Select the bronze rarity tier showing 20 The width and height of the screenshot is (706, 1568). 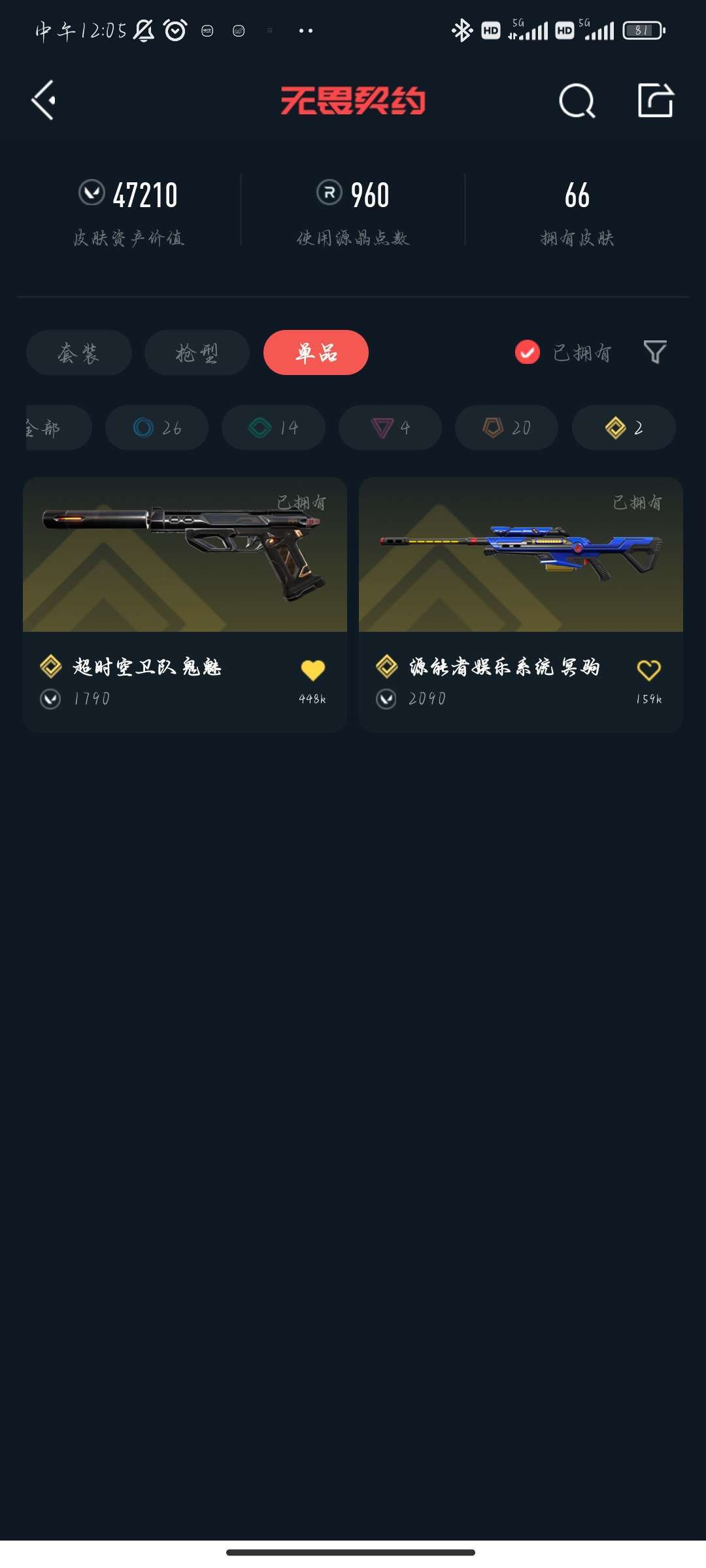pos(506,428)
